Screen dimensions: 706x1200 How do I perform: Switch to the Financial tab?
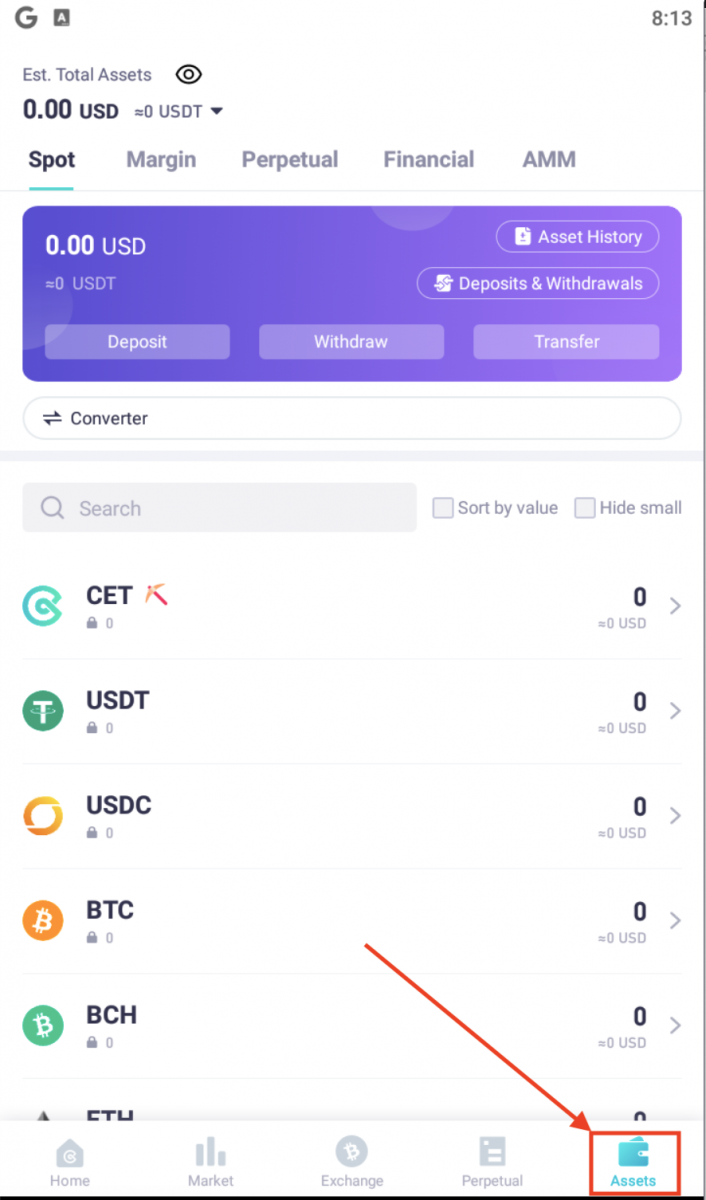[x=429, y=160]
